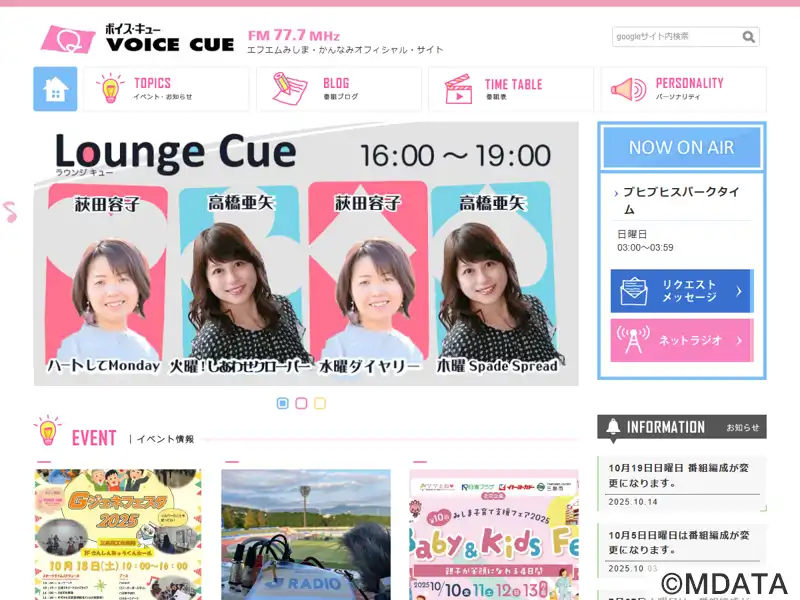Viewport: 800px width, 600px height.
Task: Open the Baby & Kids Festa event card
Action: click(494, 533)
